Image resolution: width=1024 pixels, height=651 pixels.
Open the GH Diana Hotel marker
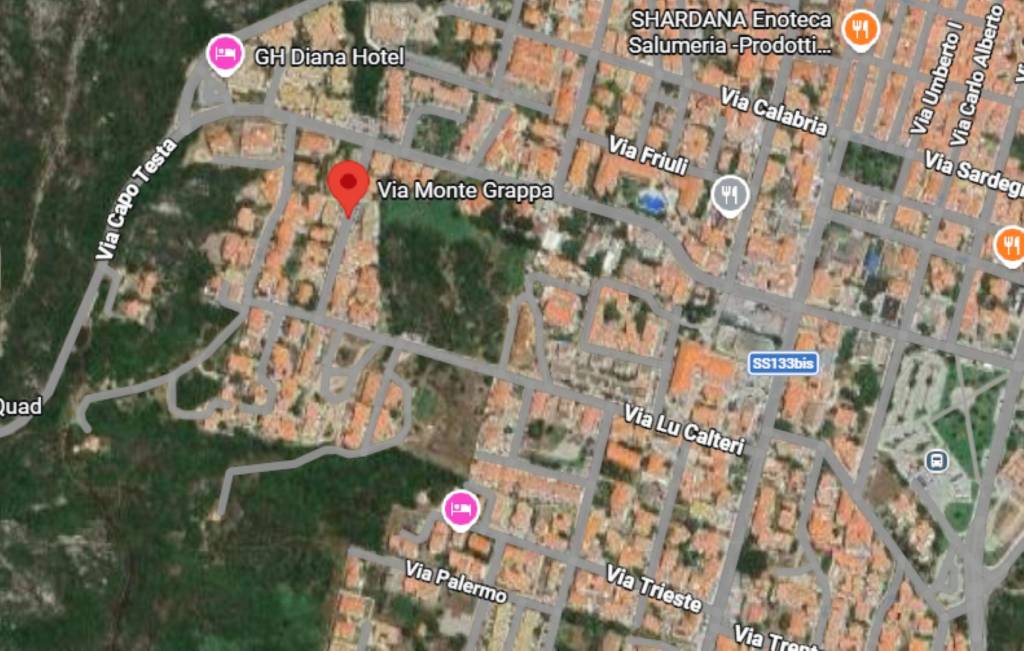225,53
